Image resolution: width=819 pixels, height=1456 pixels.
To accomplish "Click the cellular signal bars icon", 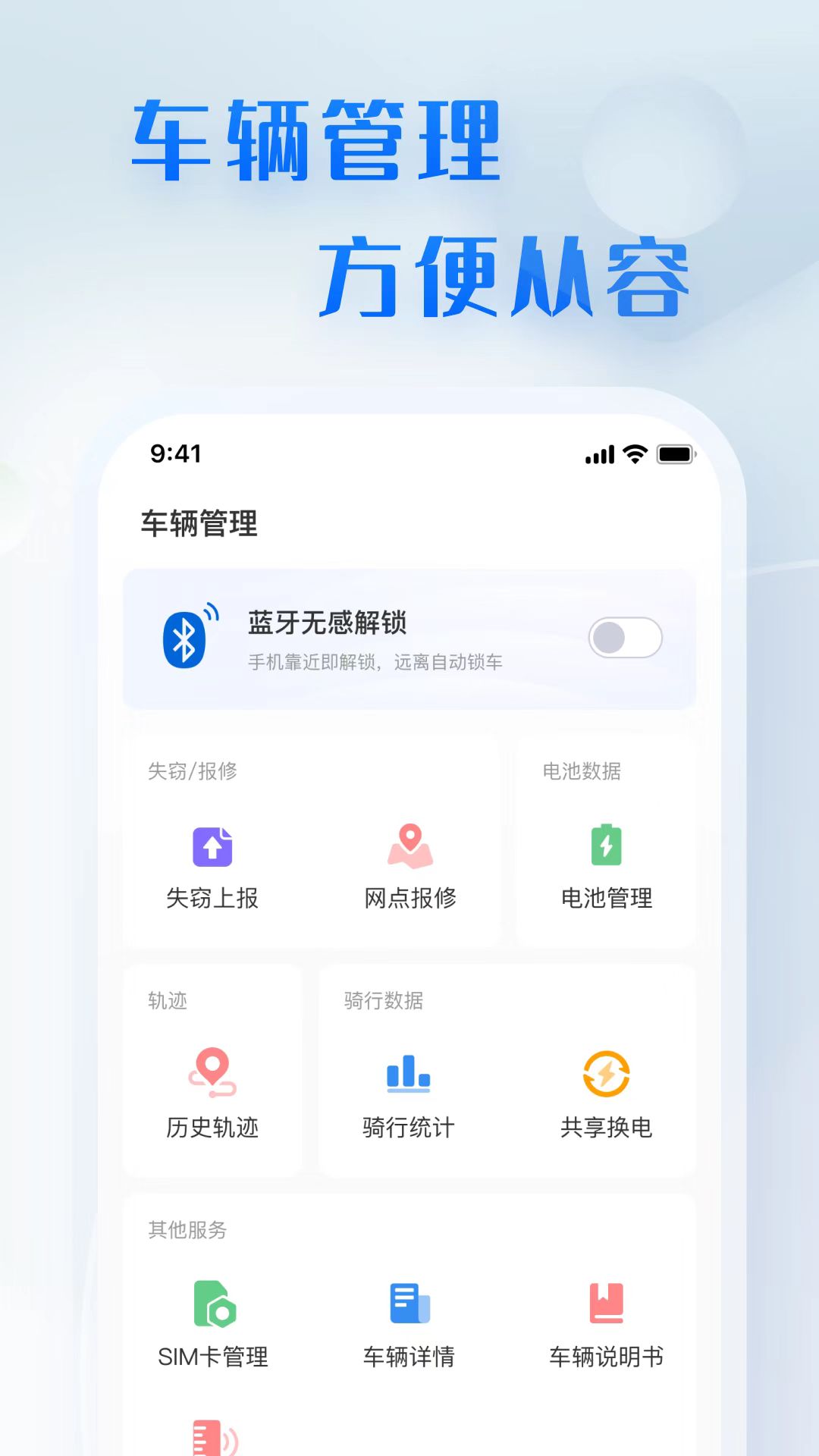I will [598, 453].
